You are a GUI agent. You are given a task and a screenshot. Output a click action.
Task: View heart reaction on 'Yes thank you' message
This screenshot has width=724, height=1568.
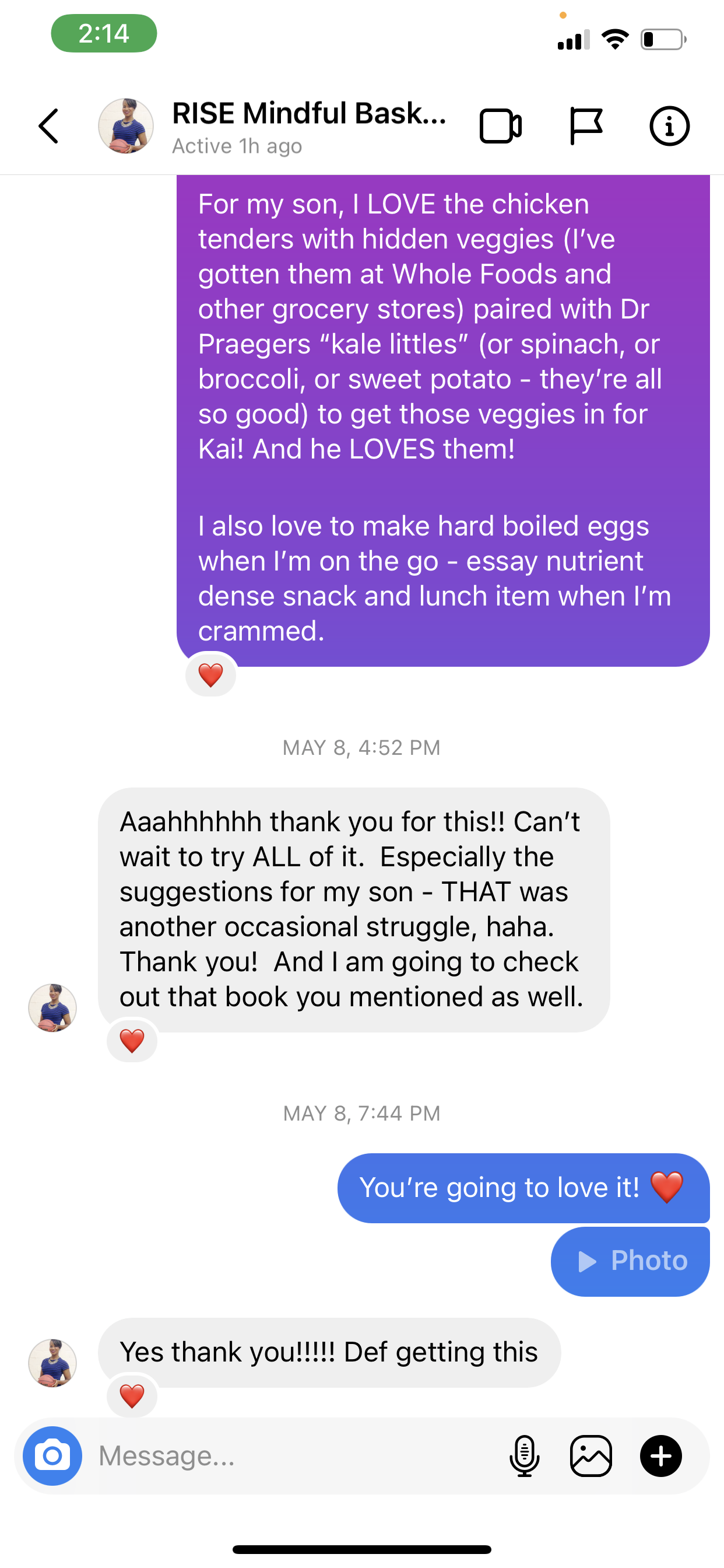pyautogui.click(x=132, y=1396)
